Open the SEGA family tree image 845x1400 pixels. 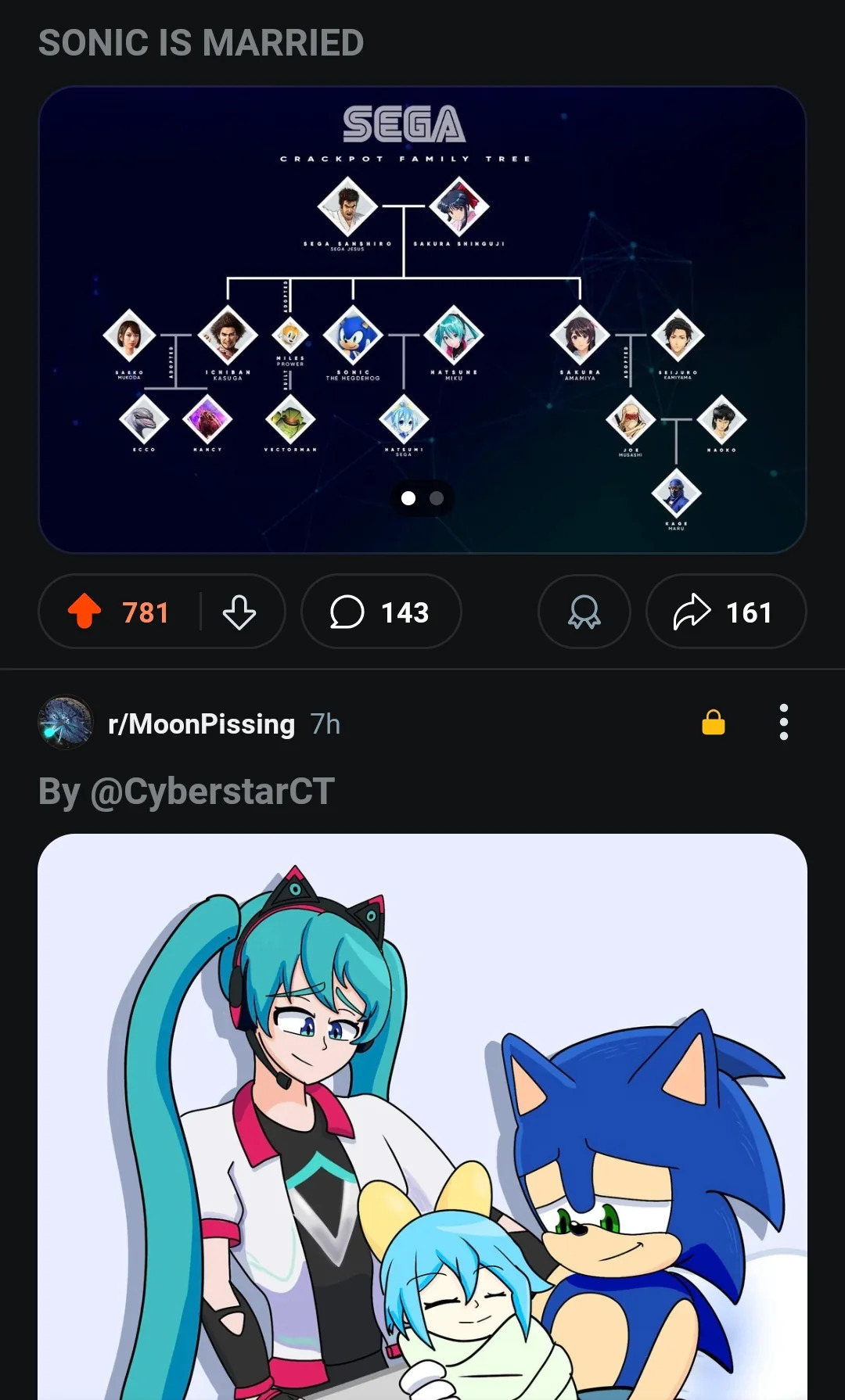422,320
